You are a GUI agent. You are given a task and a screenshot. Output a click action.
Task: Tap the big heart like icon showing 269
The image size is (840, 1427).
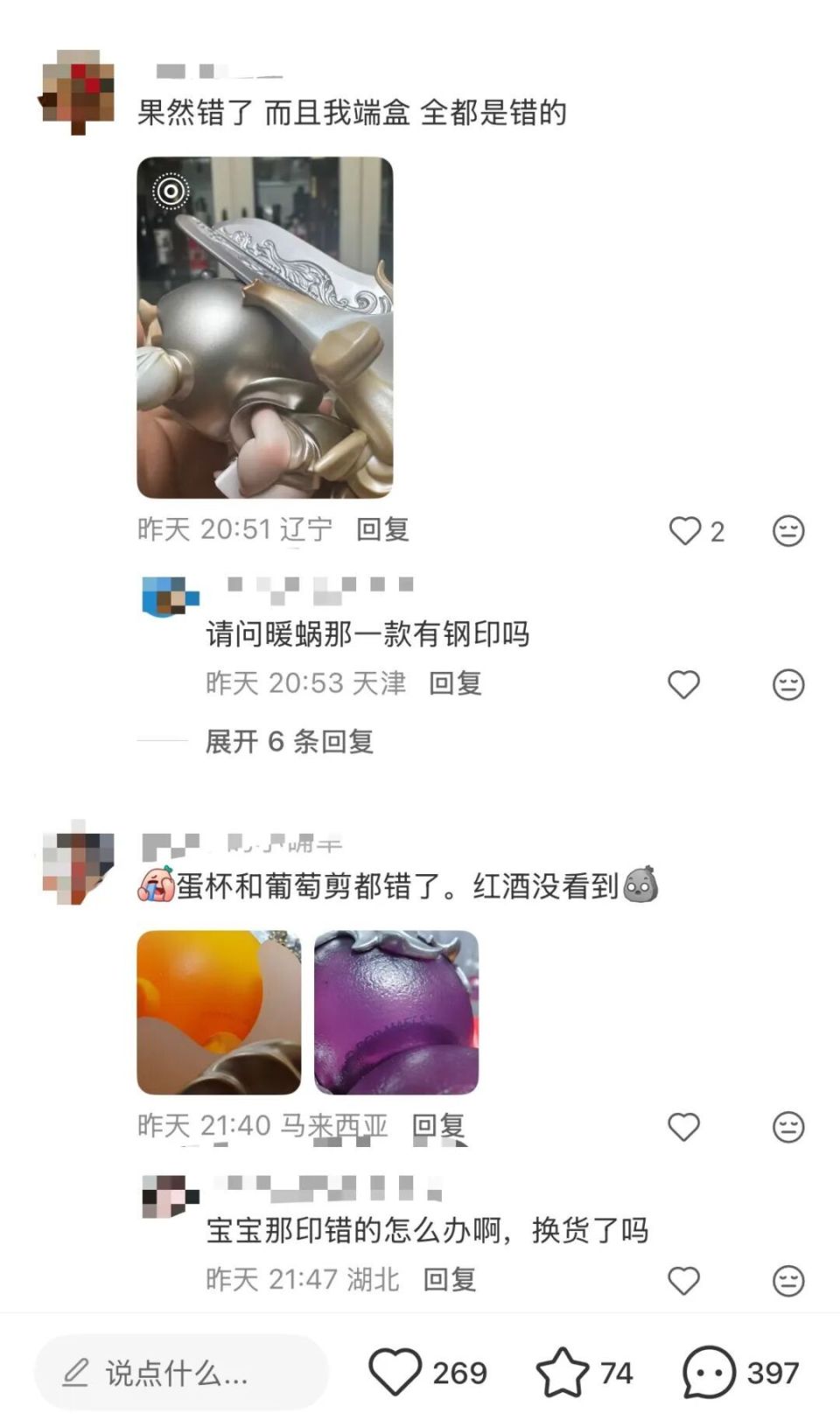pos(395,1374)
